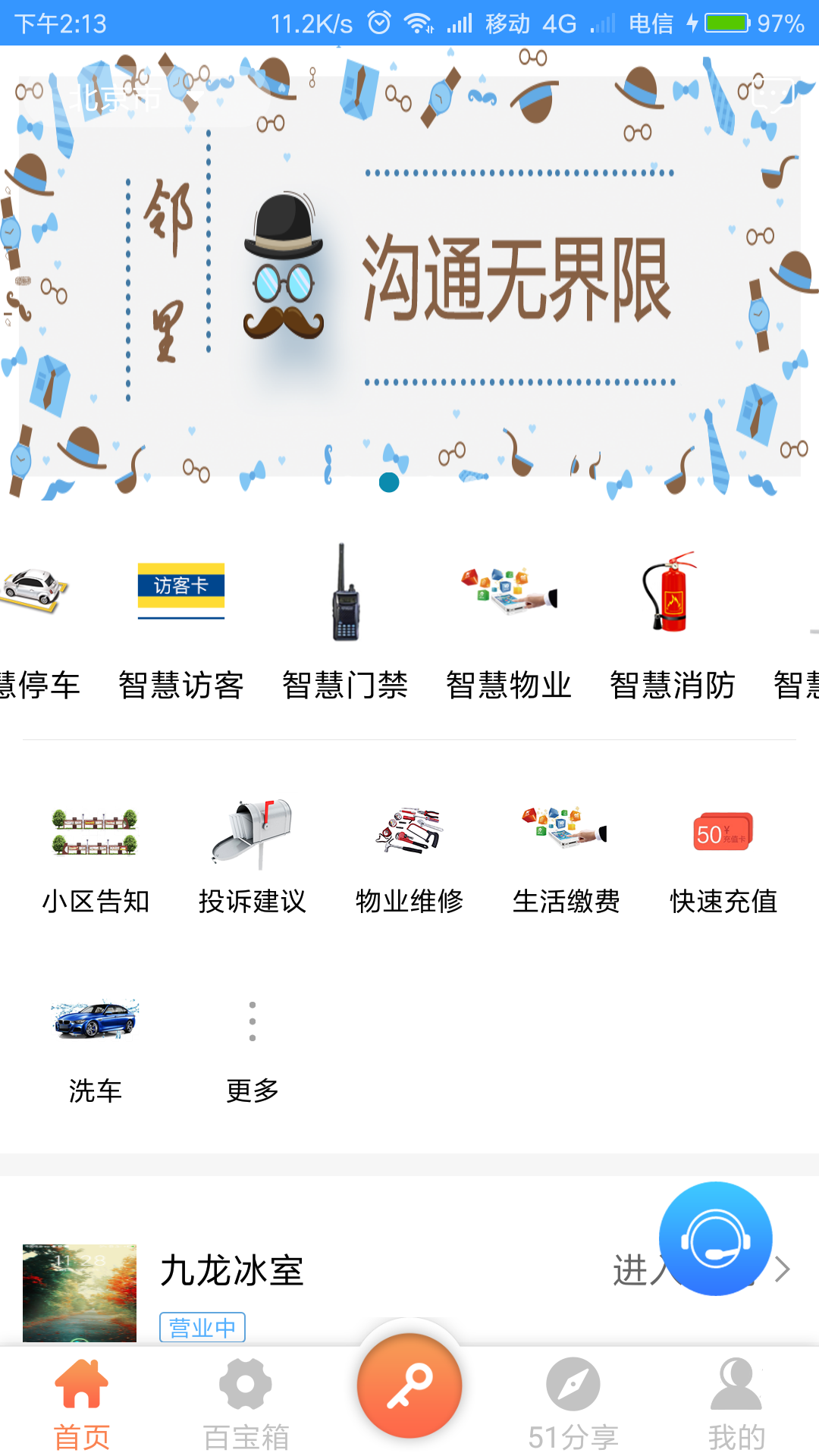Switch to the 百宝箱 tab
The height and width of the screenshot is (1456, 819).
[x=246, y=1403]
